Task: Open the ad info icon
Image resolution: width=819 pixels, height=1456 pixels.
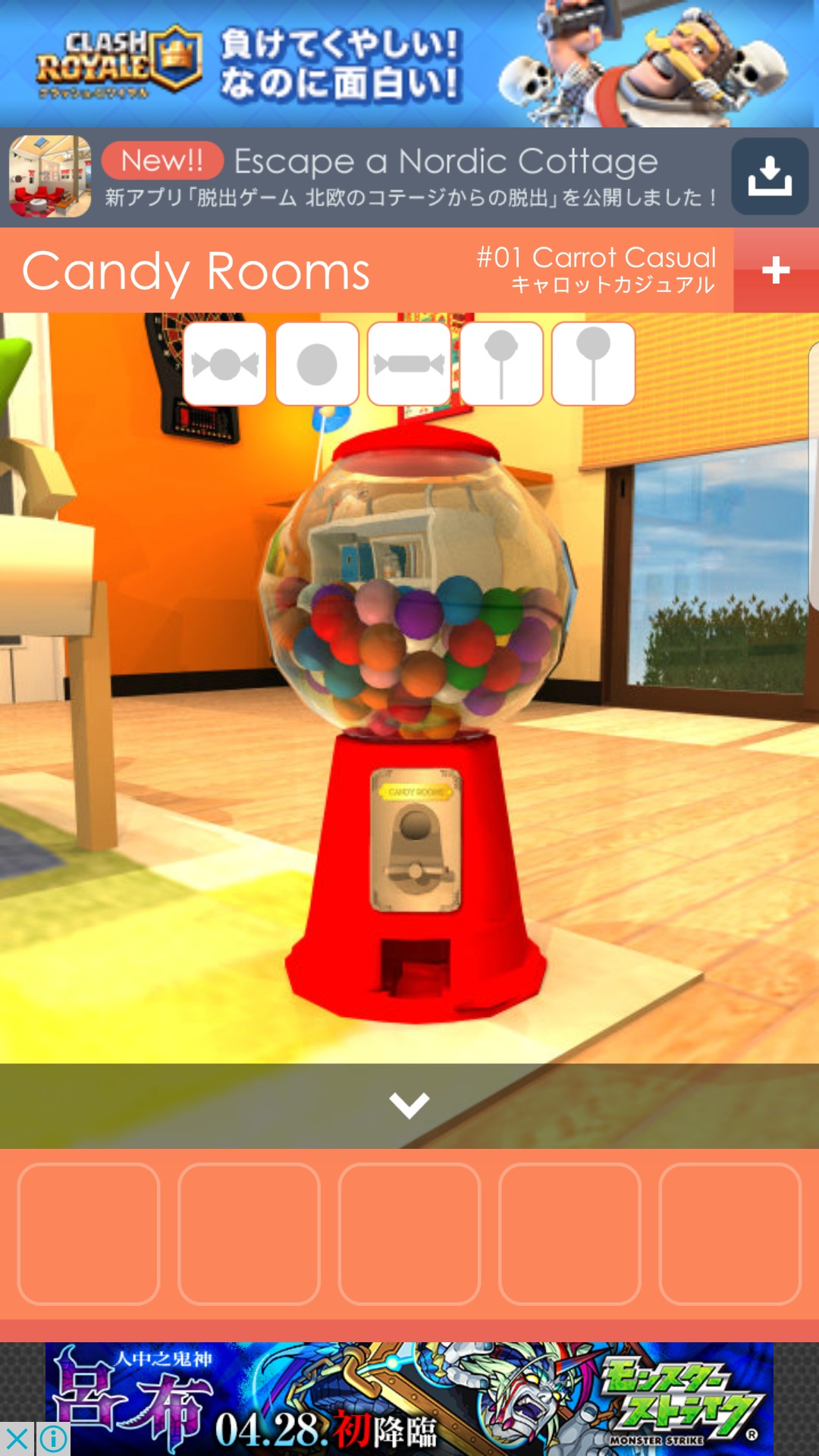Action: pyautogui.click(x=54, y=1439)
